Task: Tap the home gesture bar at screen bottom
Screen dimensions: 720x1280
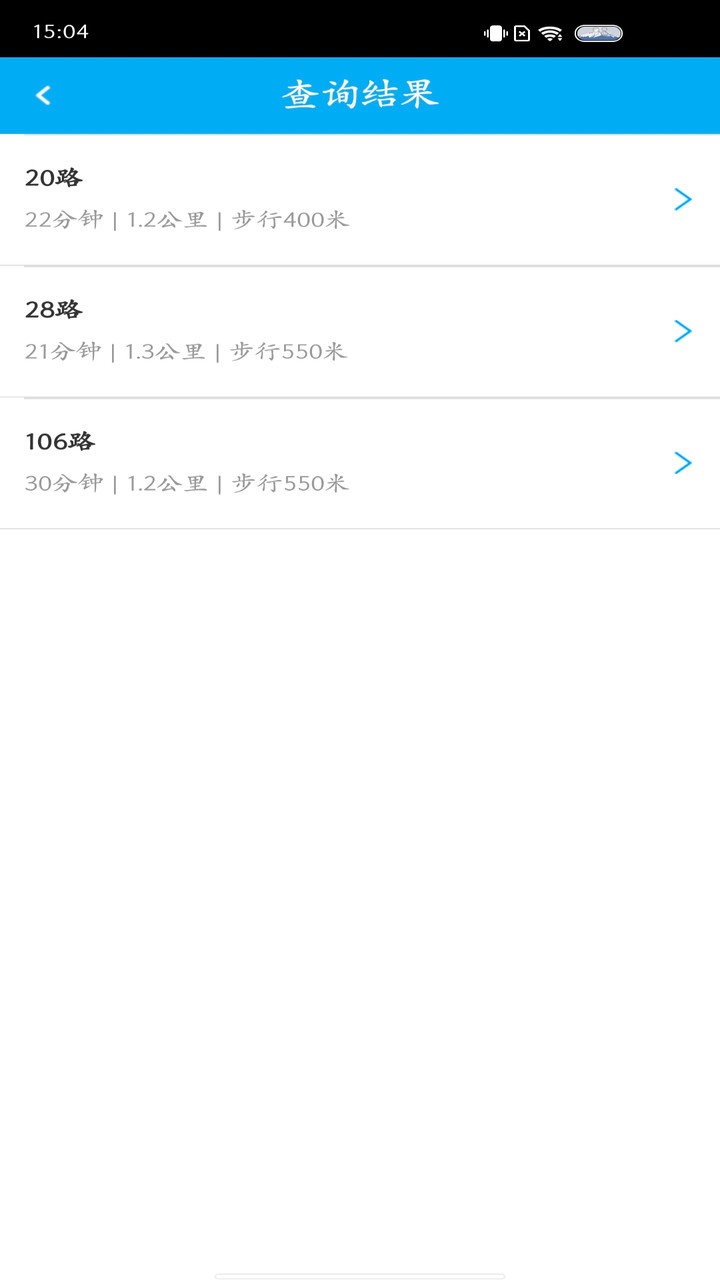Action: [x=360, y=1272]
